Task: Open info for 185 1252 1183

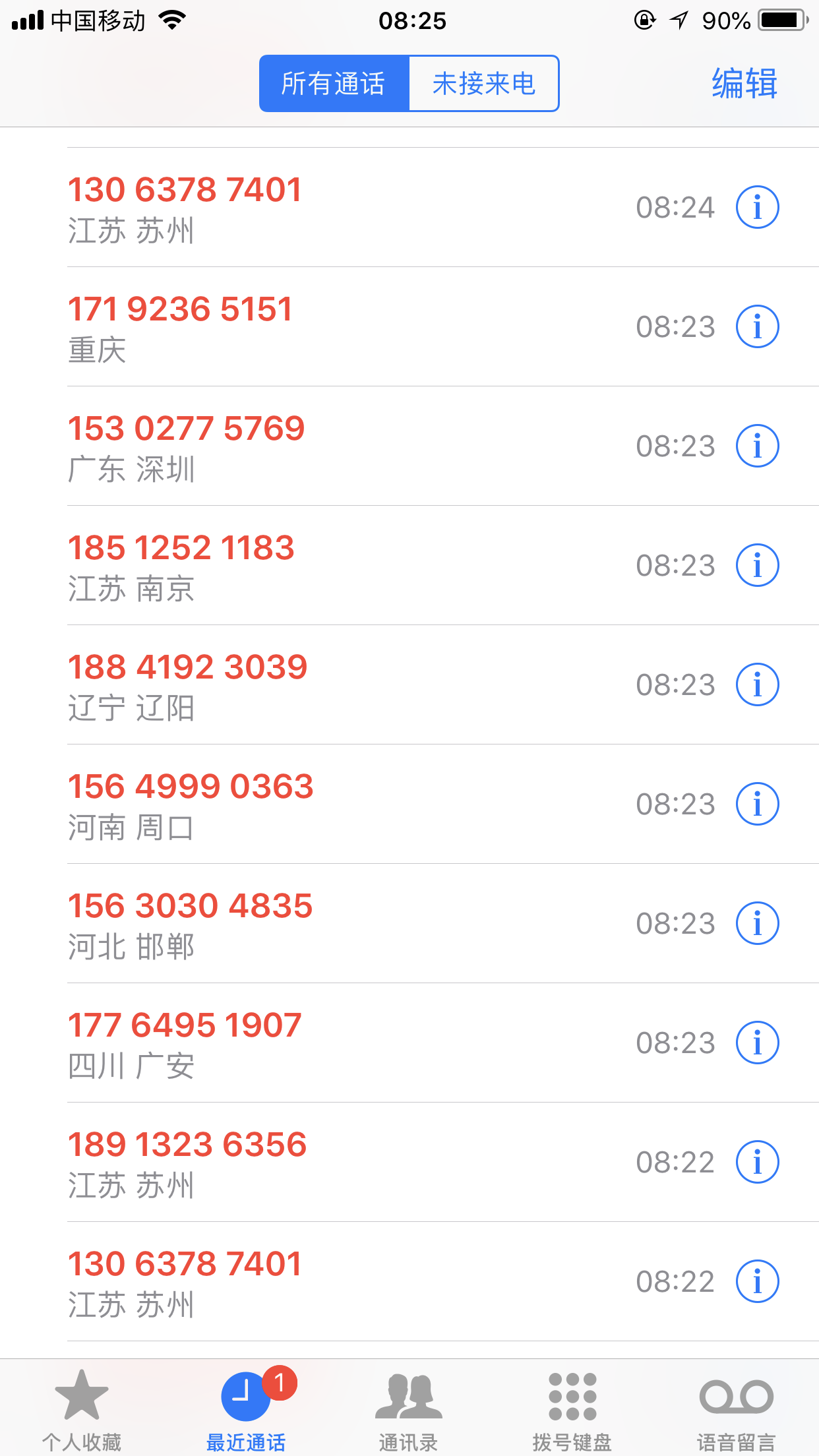Action: click(757, 565)
